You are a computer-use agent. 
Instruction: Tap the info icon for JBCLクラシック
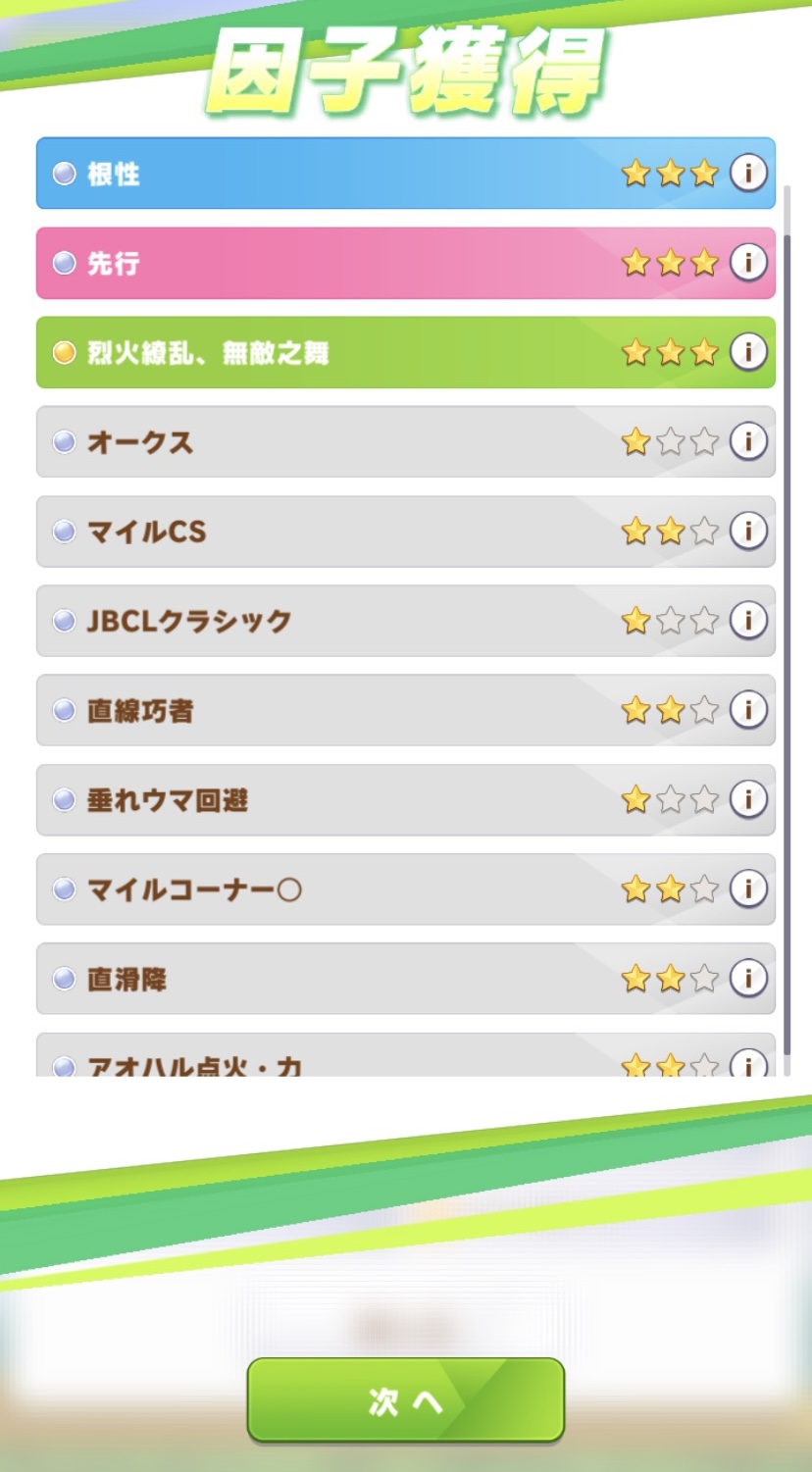tap(748, 620)
